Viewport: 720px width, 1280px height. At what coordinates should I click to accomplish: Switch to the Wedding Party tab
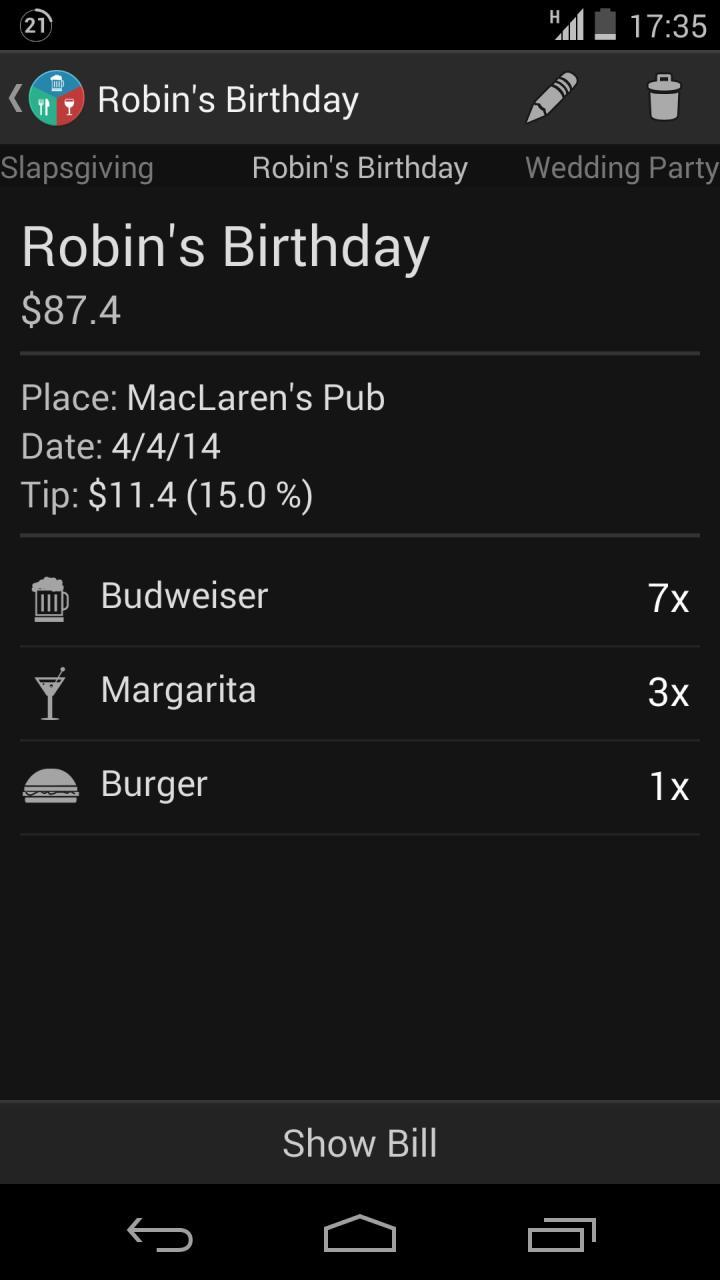coord(622,167)
